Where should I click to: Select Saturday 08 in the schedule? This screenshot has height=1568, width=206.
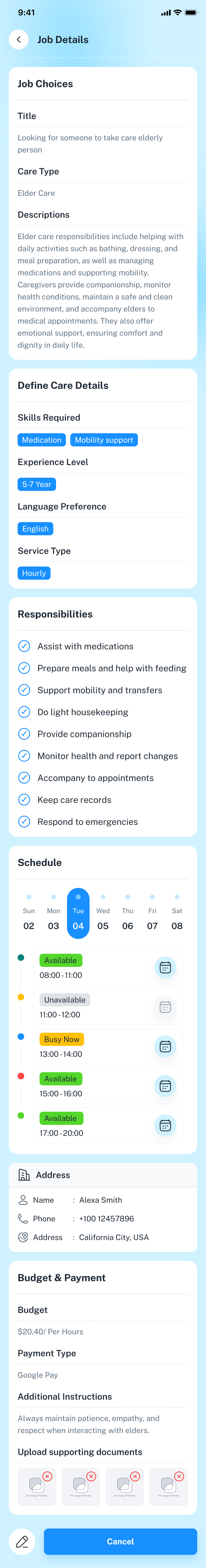click(177, 914)
